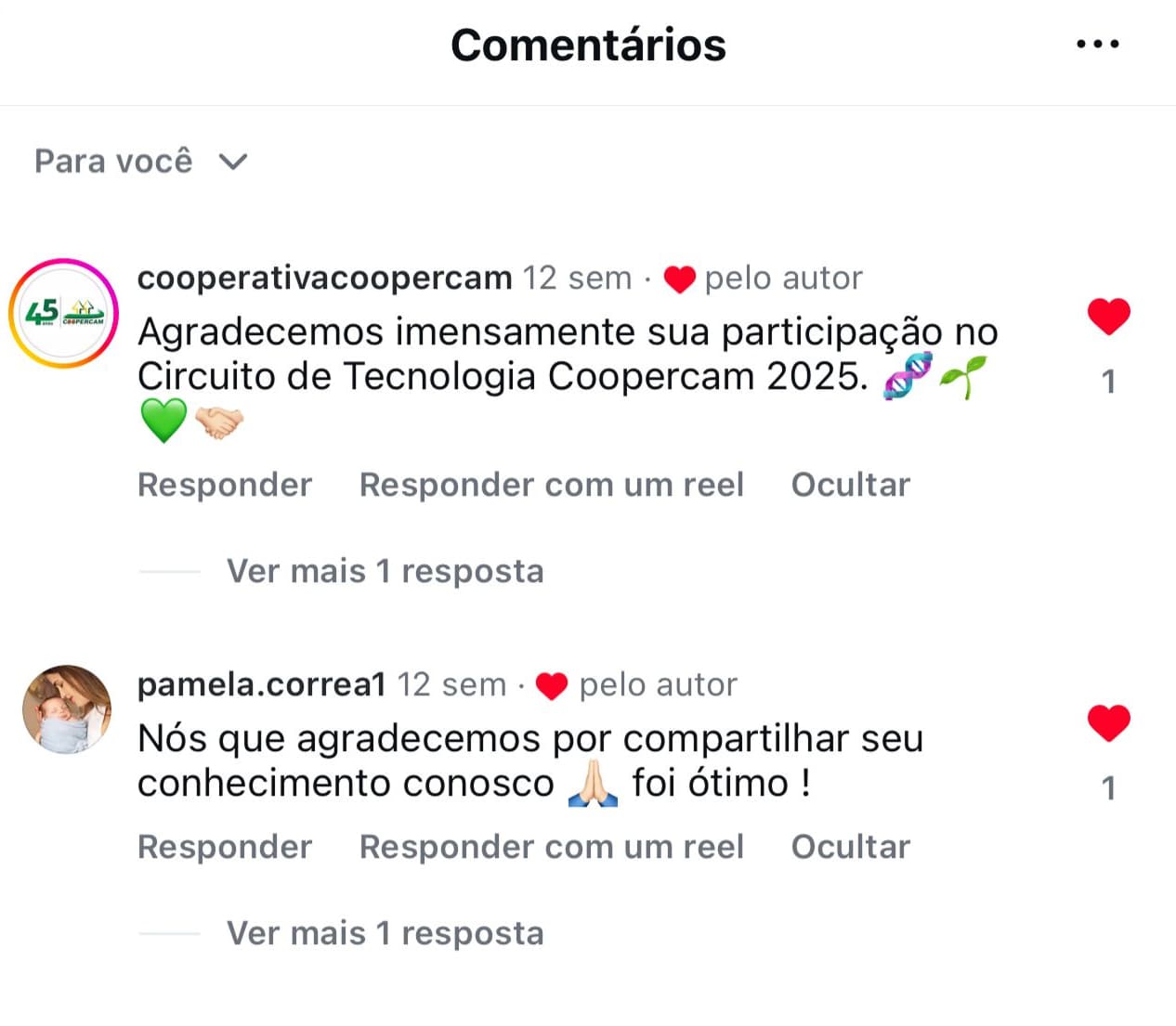
Task: Hide cooperativacoopercam's comment via Ocultar
Action: click(x=850, y=485)
